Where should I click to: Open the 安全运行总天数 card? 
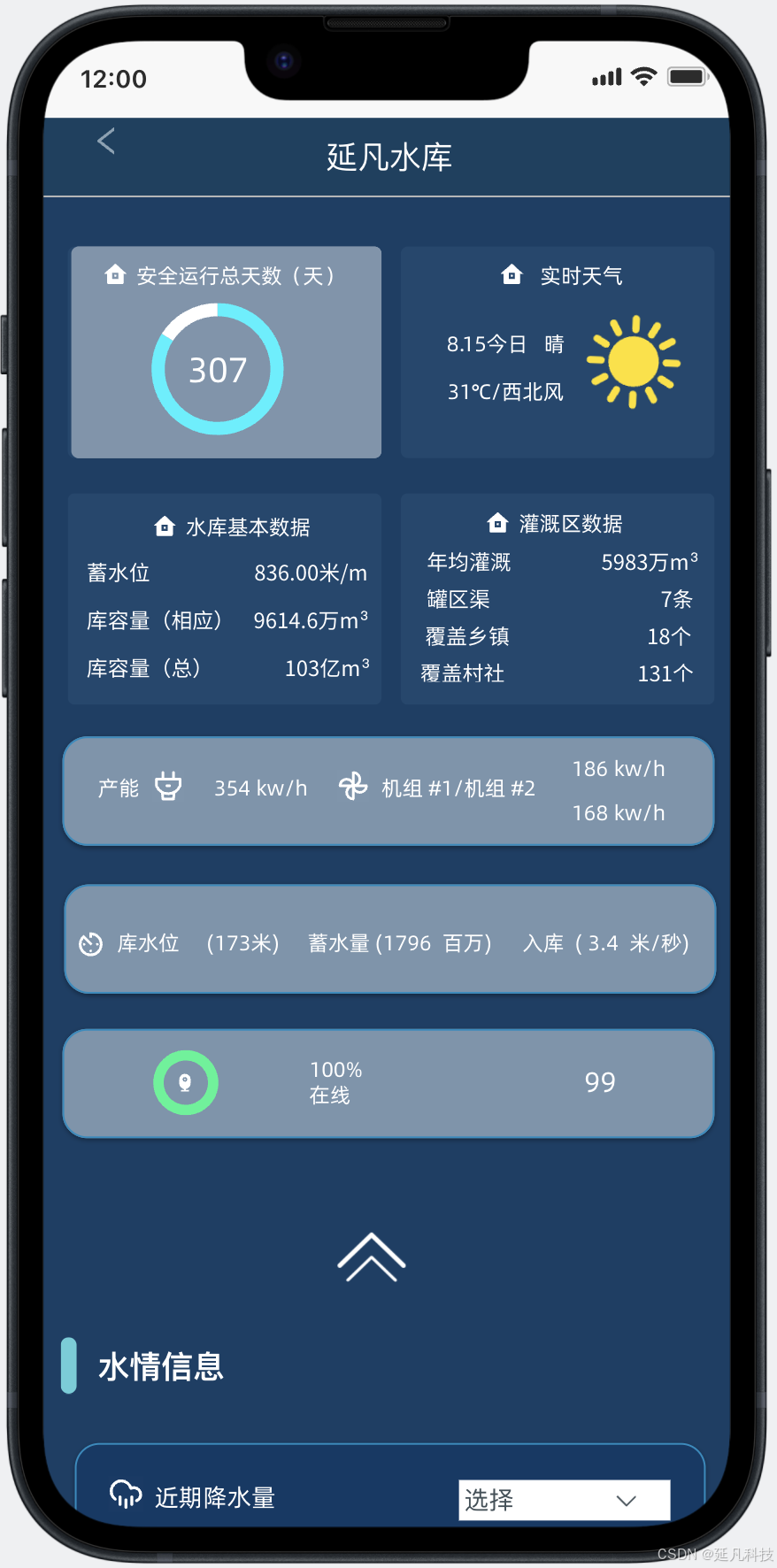(x=227, y=352)
